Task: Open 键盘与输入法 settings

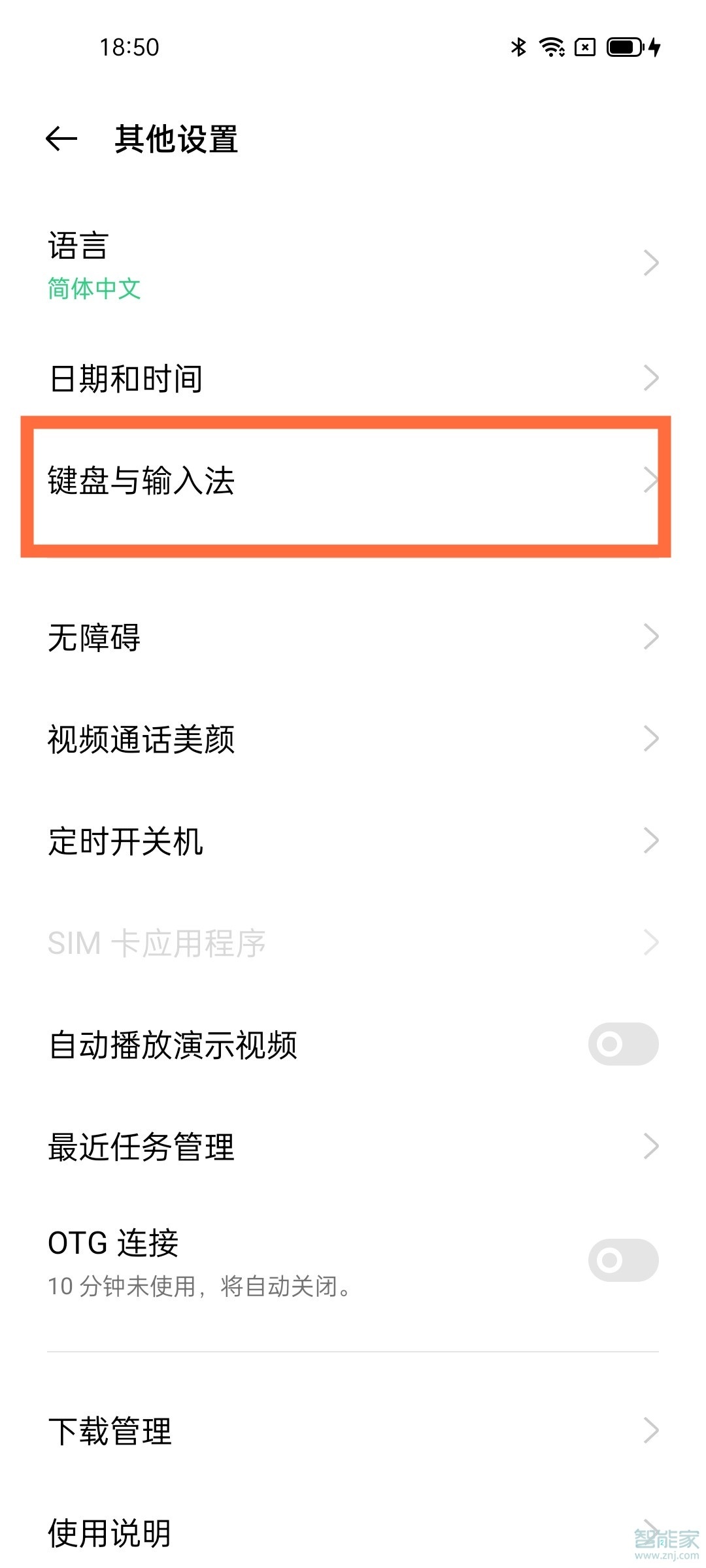Action: (x=353, y=480)
